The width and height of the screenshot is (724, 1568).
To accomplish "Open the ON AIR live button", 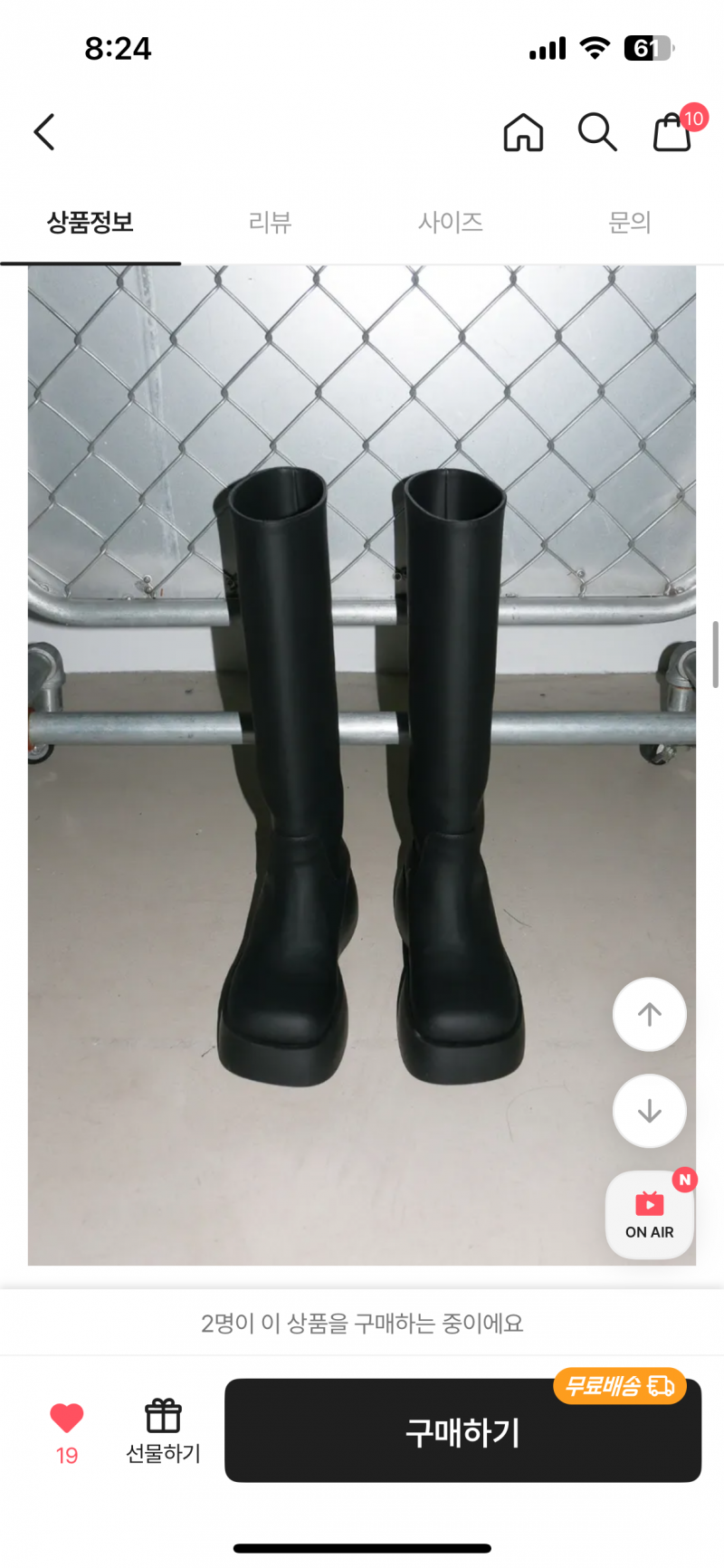I will (x=650, y=1215).
